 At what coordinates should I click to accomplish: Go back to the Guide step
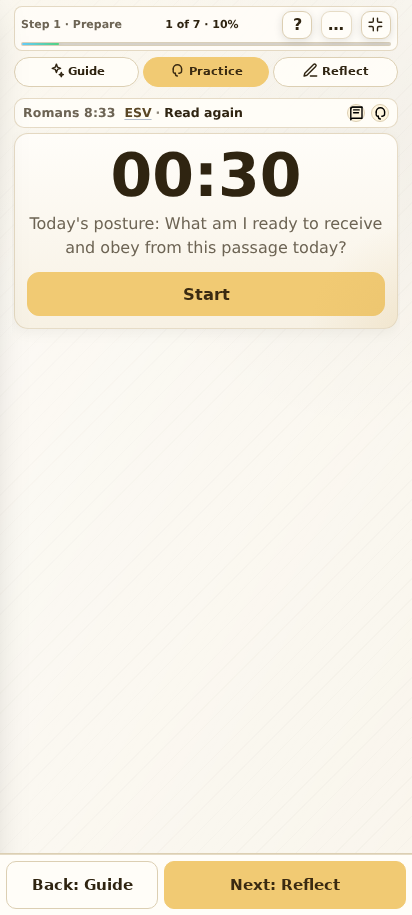tap(82, 885)
